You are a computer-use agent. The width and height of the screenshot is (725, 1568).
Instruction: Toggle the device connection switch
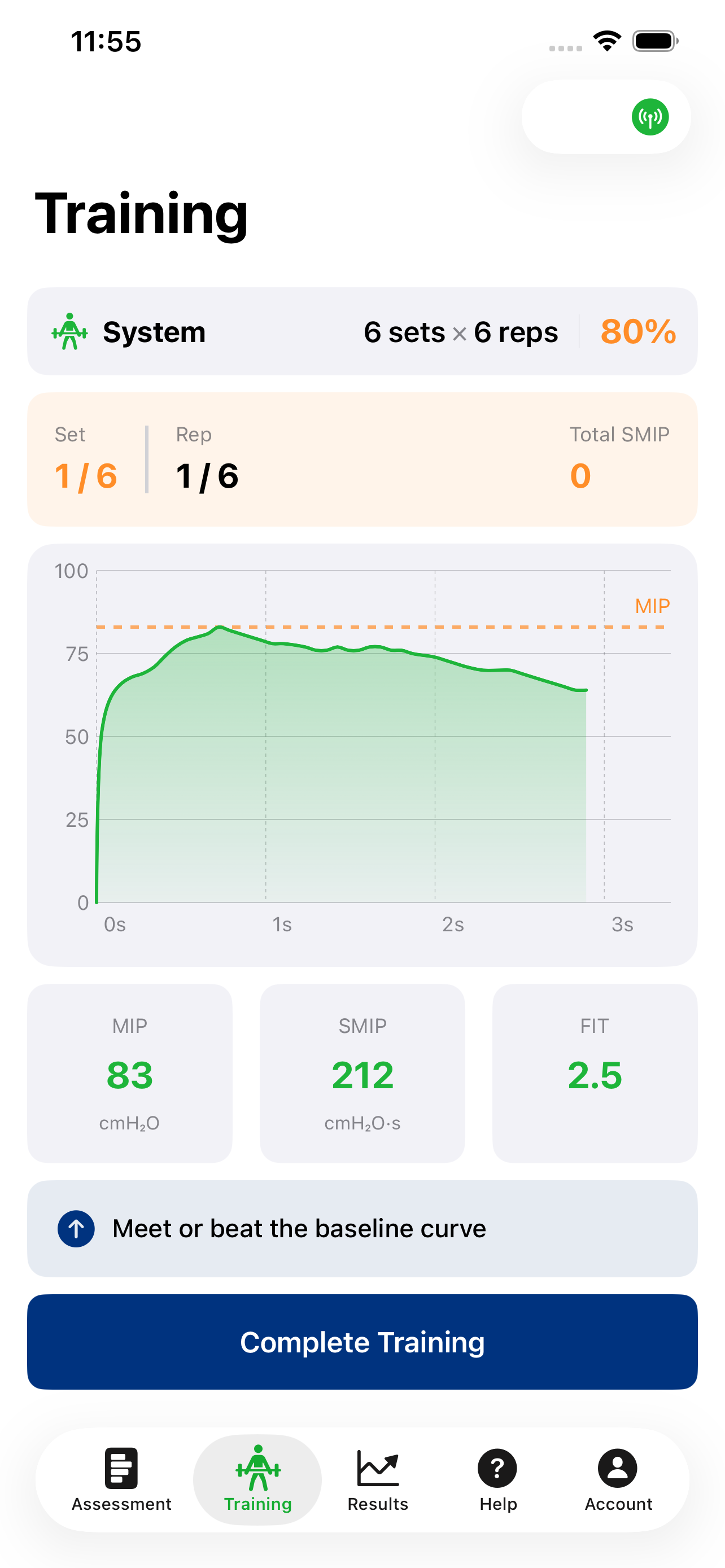tap(606, 116)
